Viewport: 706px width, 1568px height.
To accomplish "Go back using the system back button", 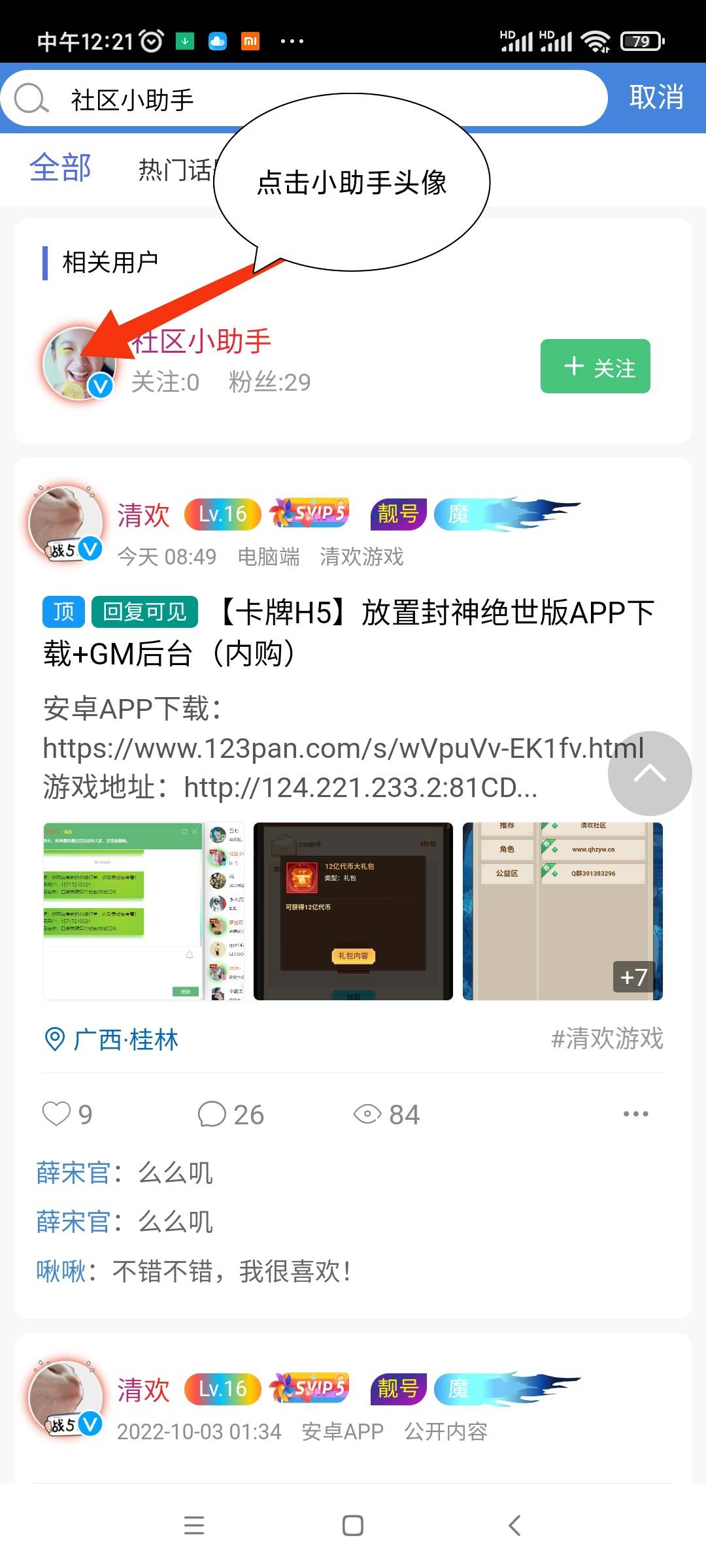I will coord(514,1526).
